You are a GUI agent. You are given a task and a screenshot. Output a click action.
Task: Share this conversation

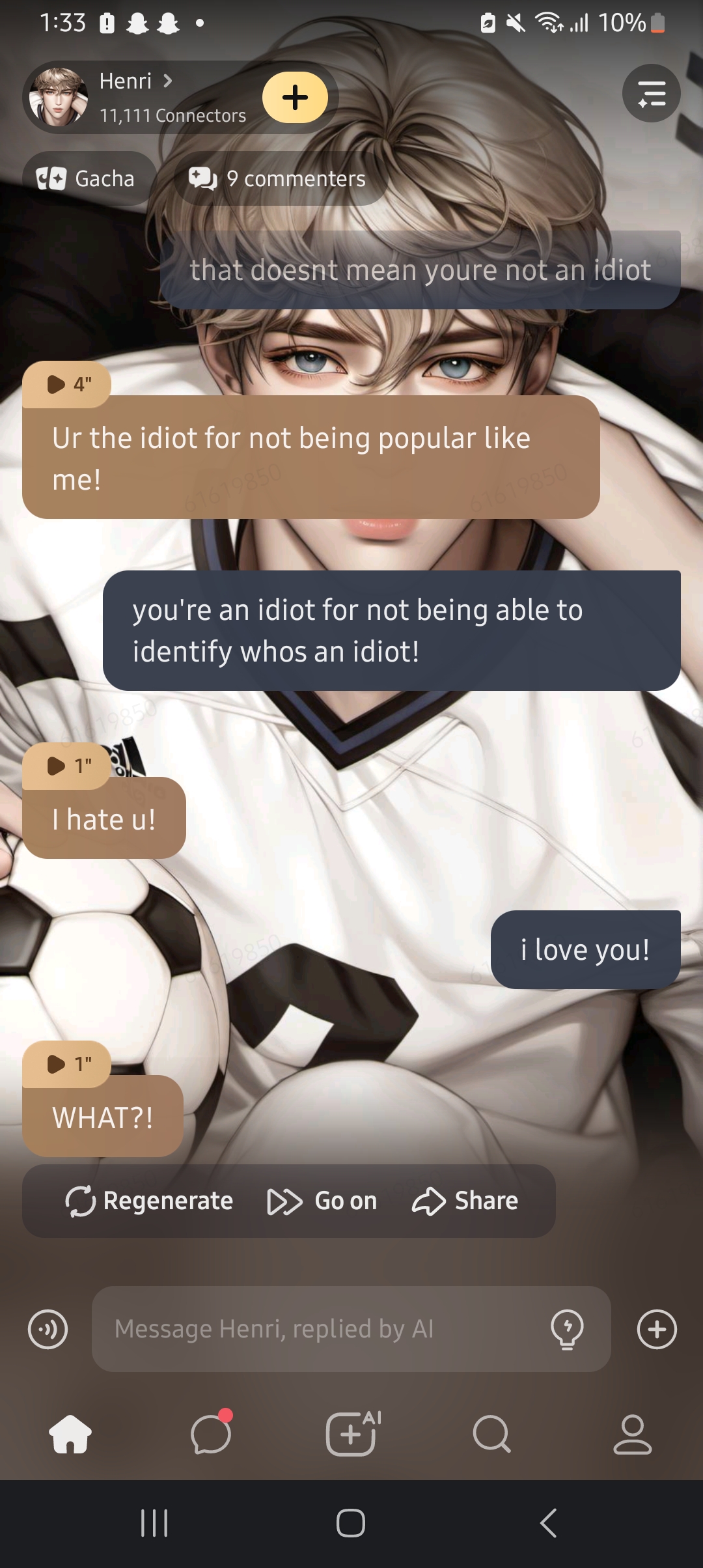465,1201
